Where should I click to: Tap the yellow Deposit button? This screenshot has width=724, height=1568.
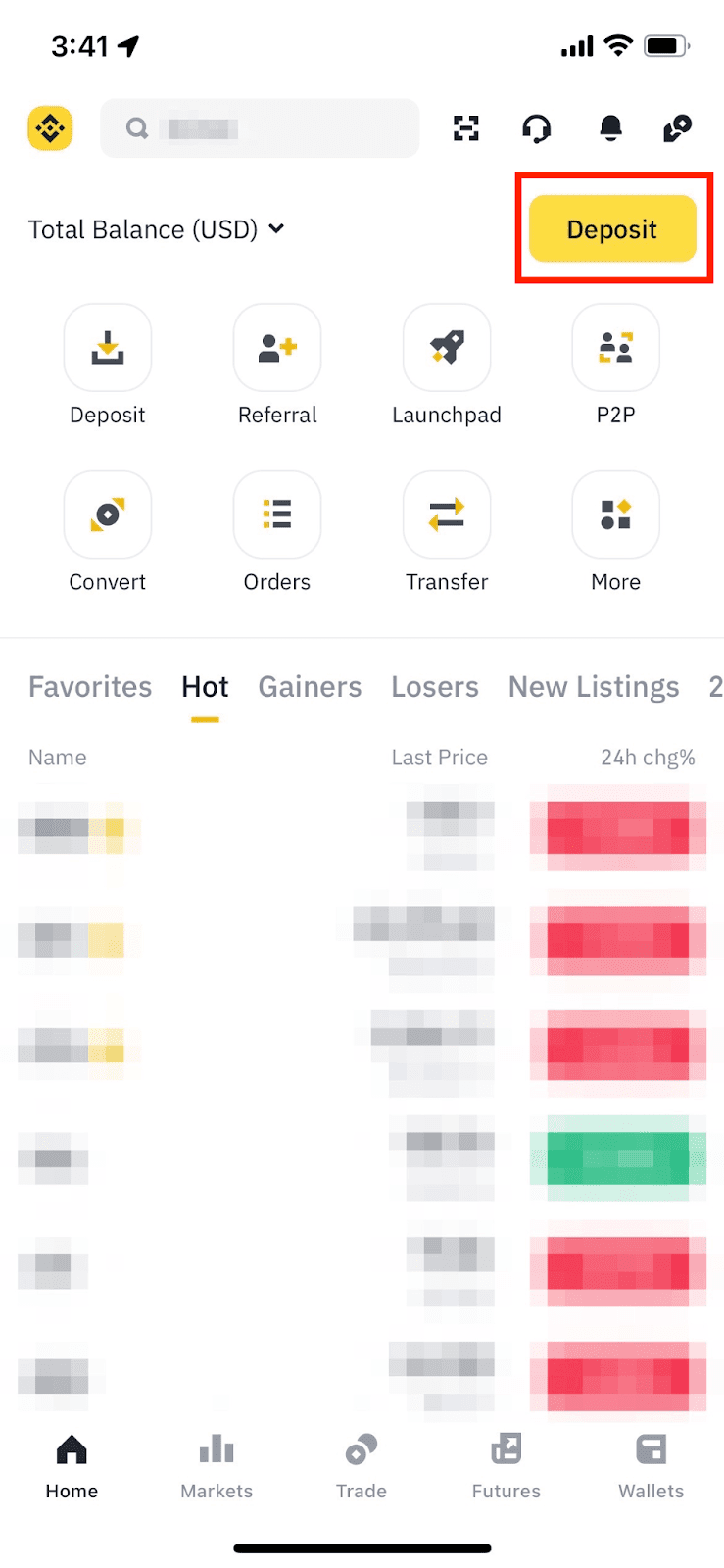click(611, 228)
